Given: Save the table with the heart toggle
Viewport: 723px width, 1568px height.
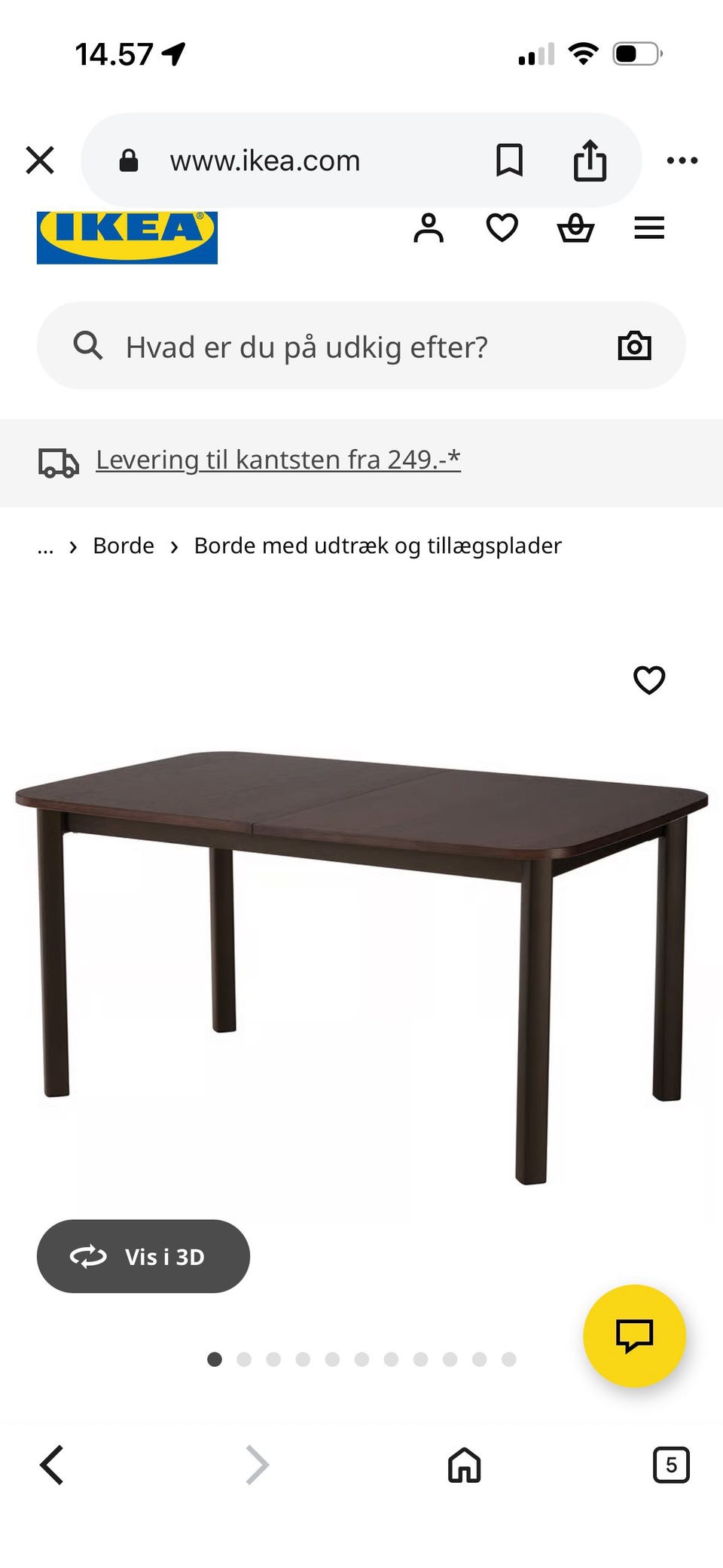Looking at the screenshot, I should (x=648, y=680).
